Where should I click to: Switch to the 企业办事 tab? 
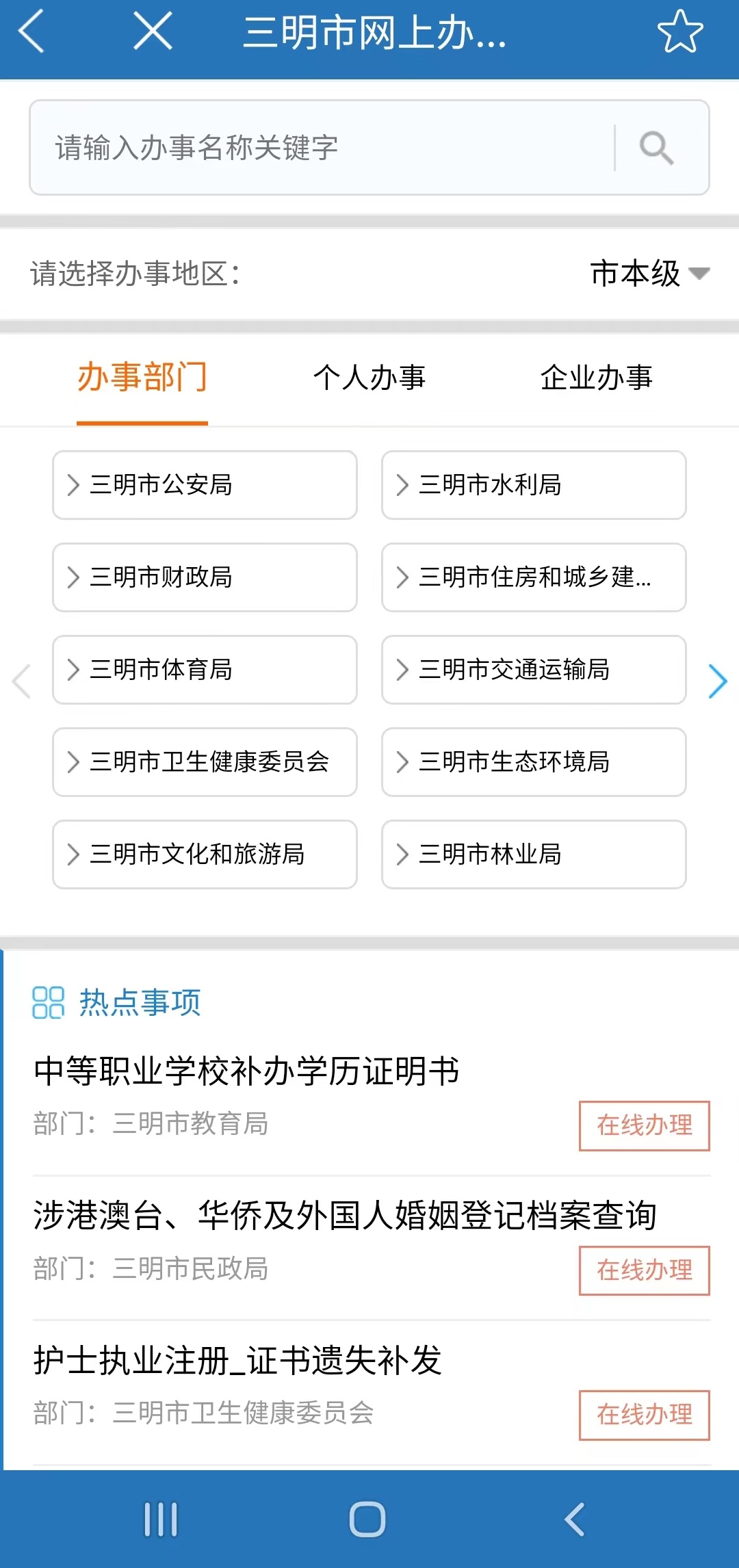596,378
